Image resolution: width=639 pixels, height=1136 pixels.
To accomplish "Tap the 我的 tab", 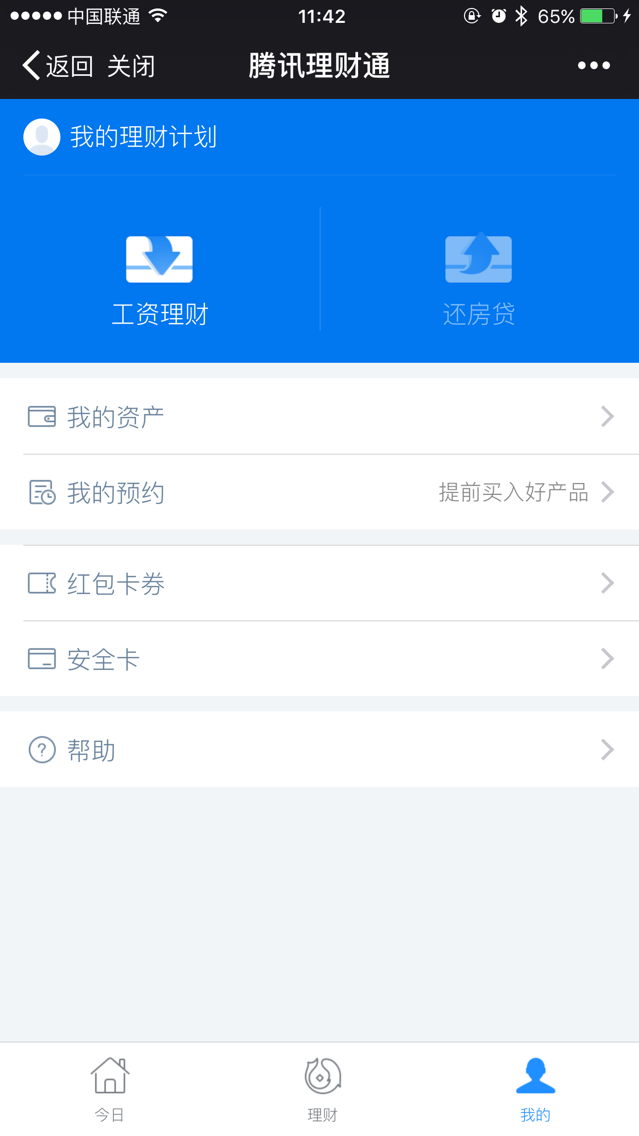I will pos(535,1089).
